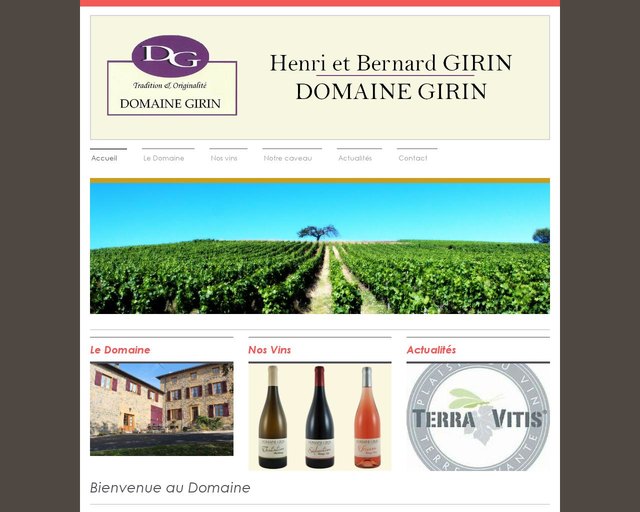Open Notre caveau in the menu
The image size is (640, 512).
tap(288, 158)
